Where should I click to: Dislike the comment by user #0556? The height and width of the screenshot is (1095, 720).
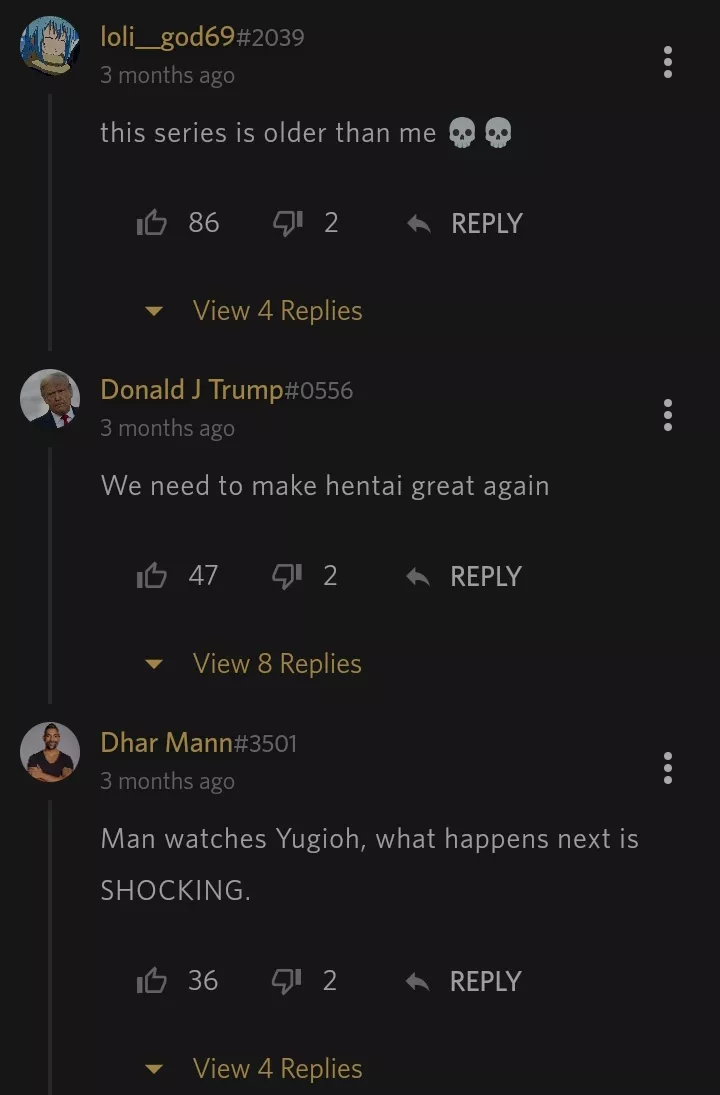288,575
